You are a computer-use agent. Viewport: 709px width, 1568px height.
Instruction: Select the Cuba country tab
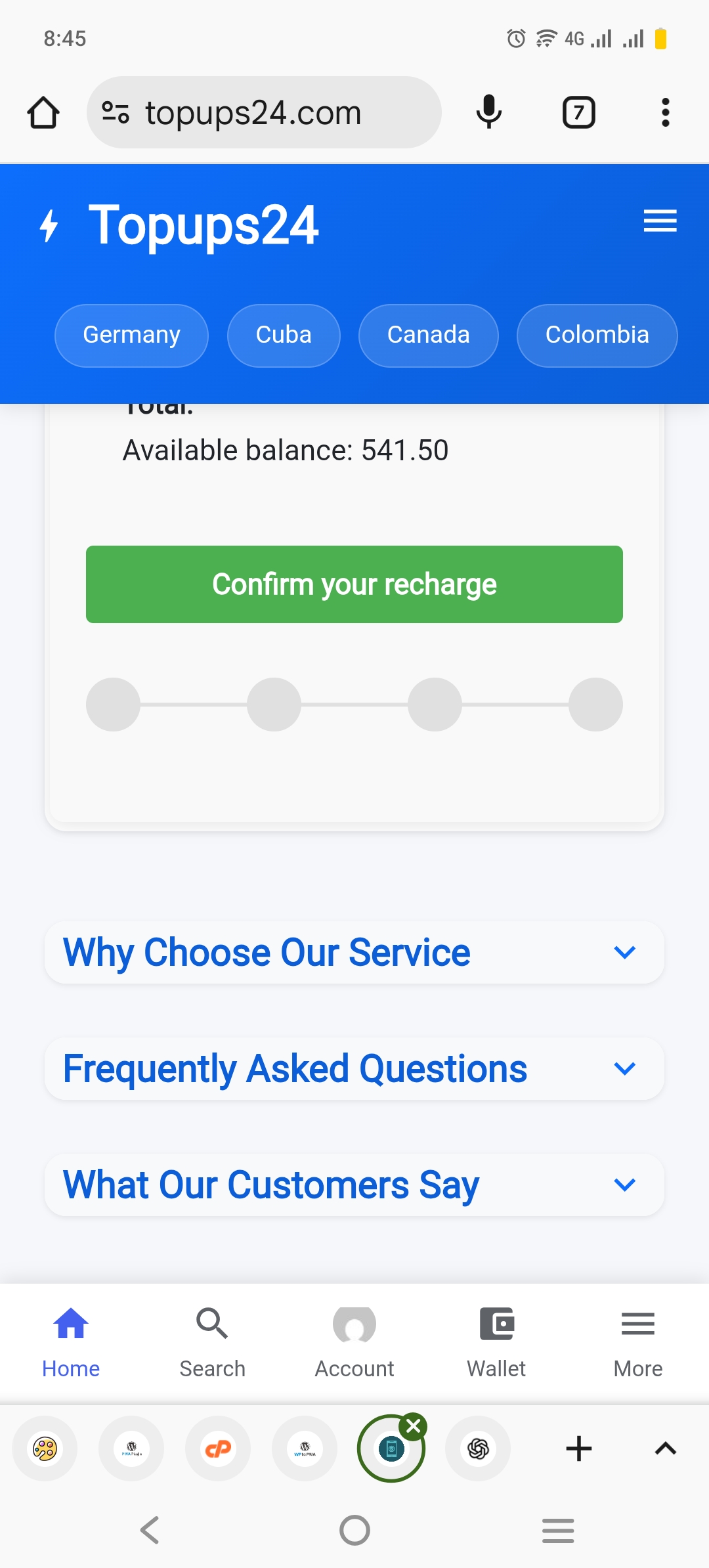pyautogui.click(x=284, y=335)
